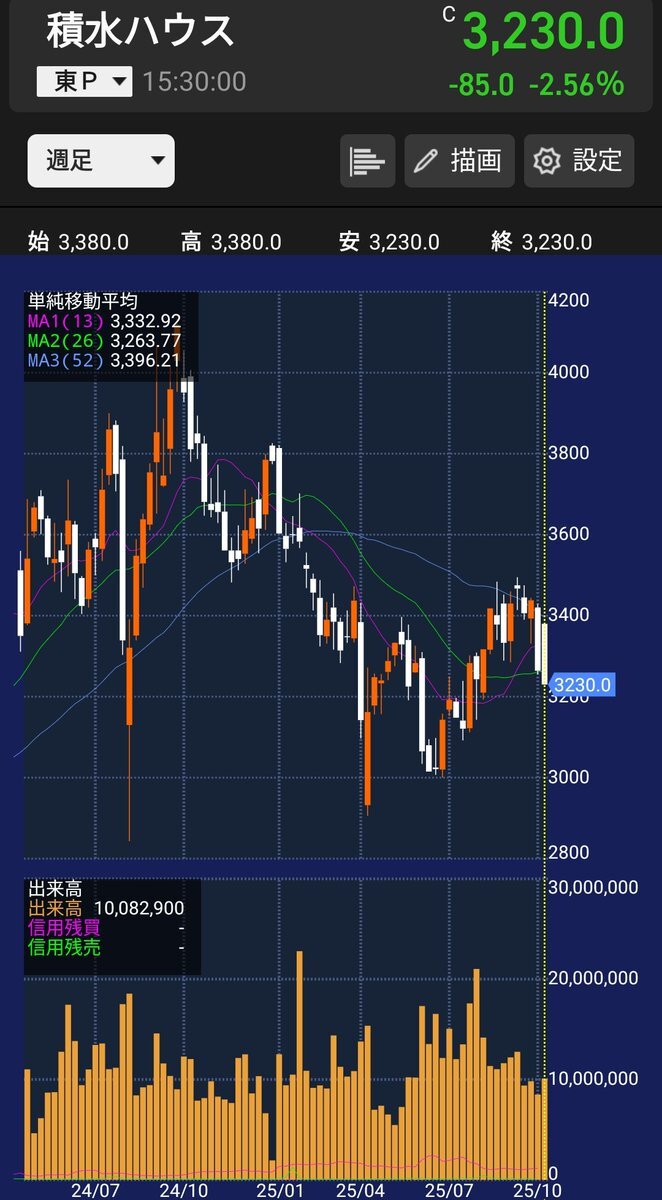Open the 設定 chart settings

(x=578, y=161)
